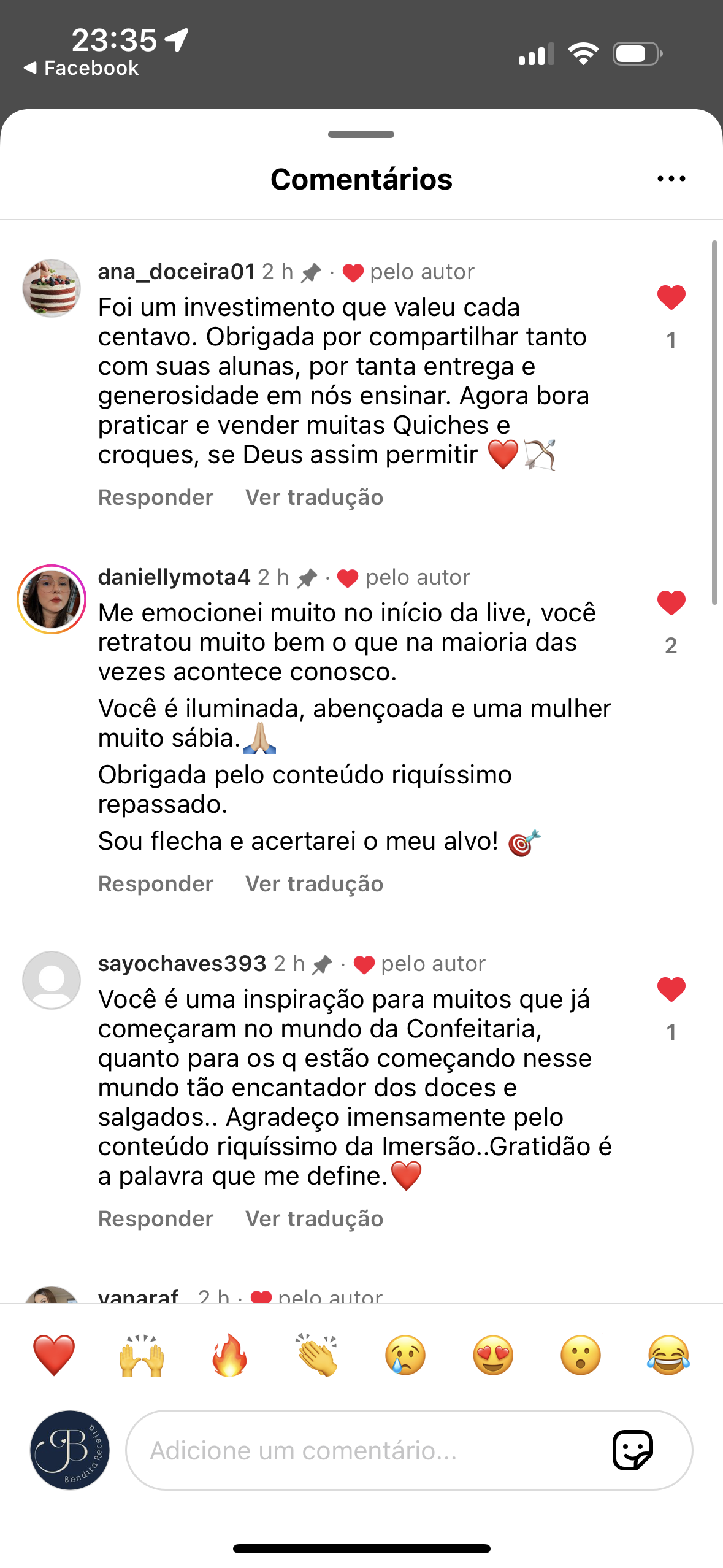Insert the clapping hands quick emoji
Screen dimensions: 723x1568
pyautogui.click(x=317, y=1355)
